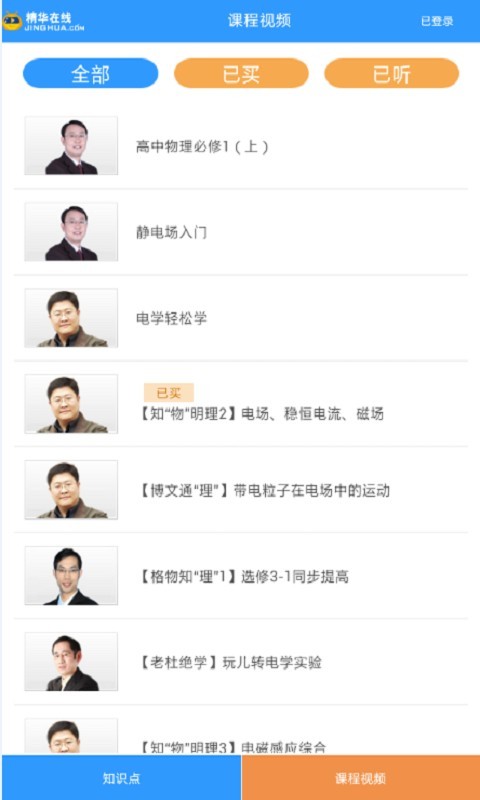Open the 静电场入门 course

[x=240, y=232]
